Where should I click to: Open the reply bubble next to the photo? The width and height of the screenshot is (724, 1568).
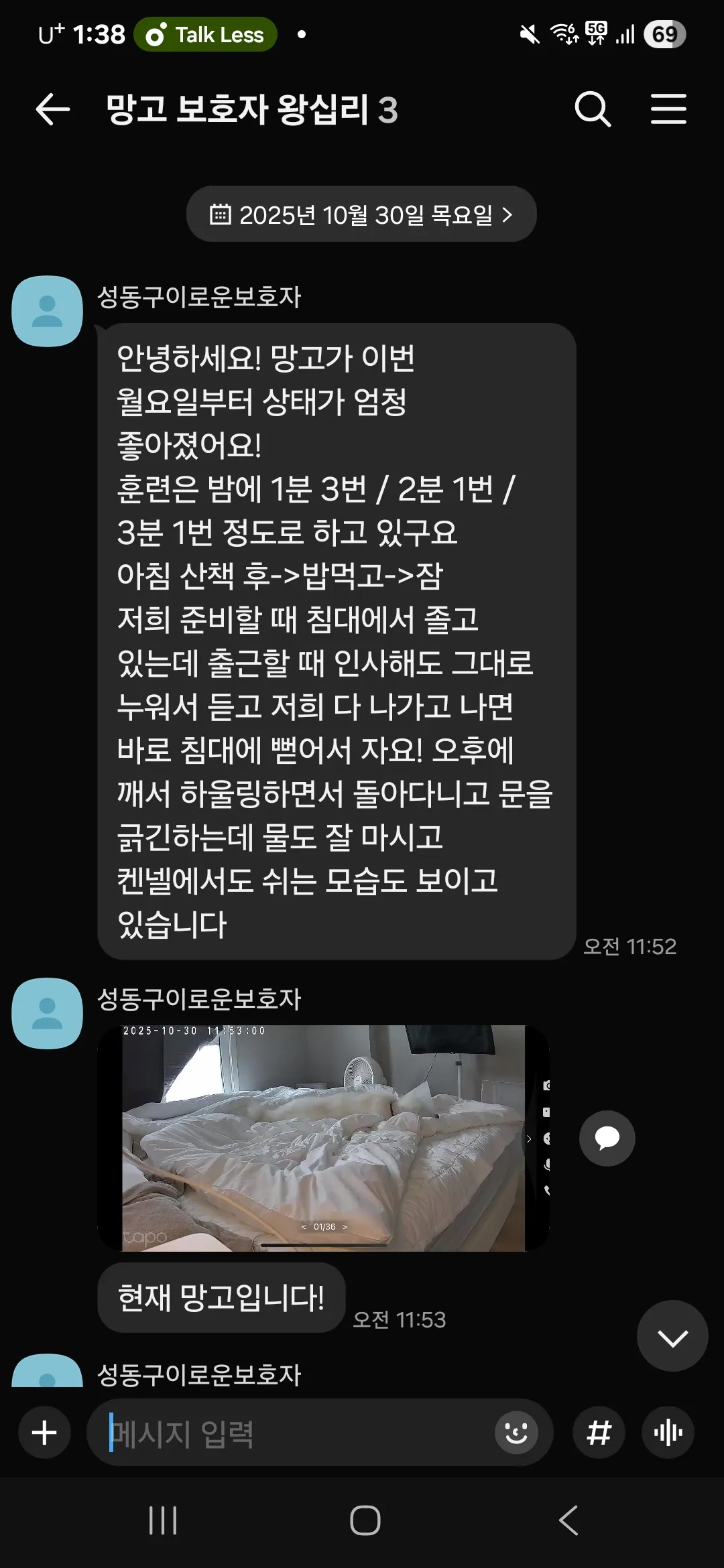click(607, 1137)
